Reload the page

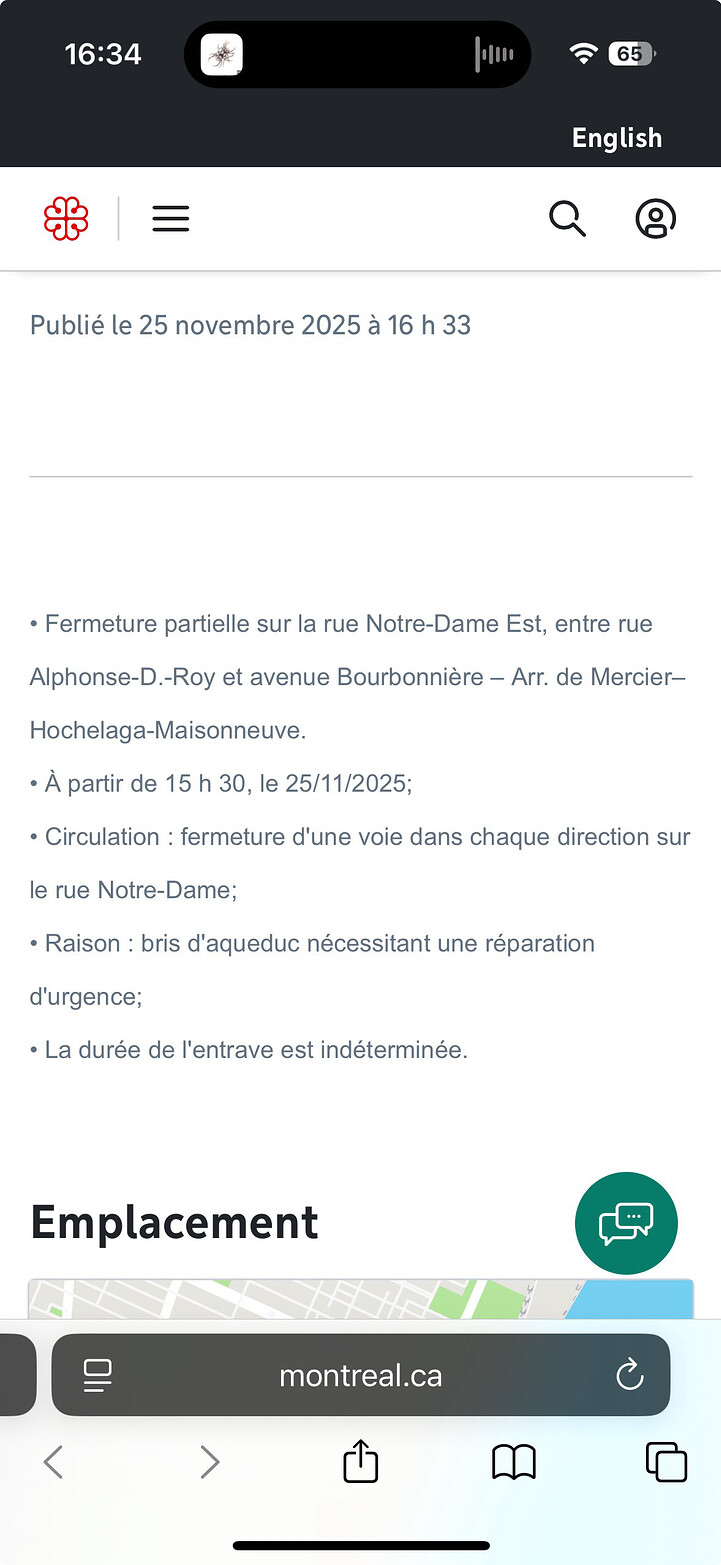tap(629, 1376)
